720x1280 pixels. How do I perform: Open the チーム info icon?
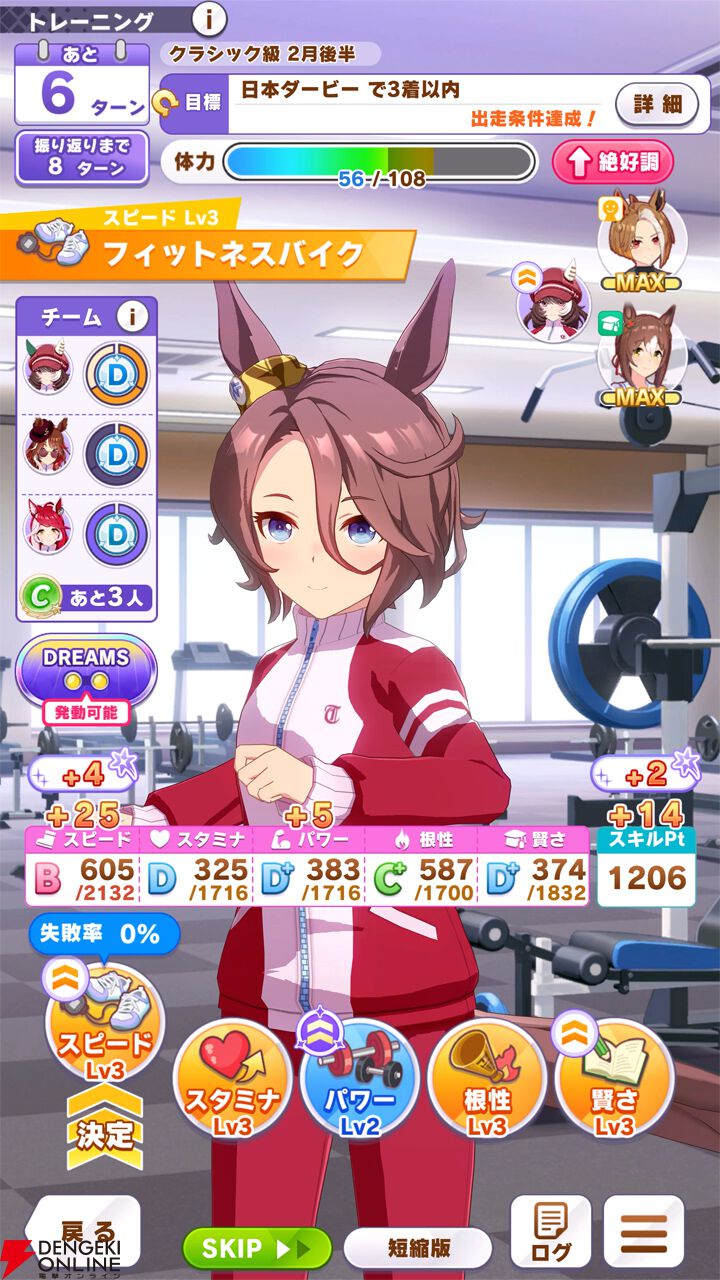[131, 317]
